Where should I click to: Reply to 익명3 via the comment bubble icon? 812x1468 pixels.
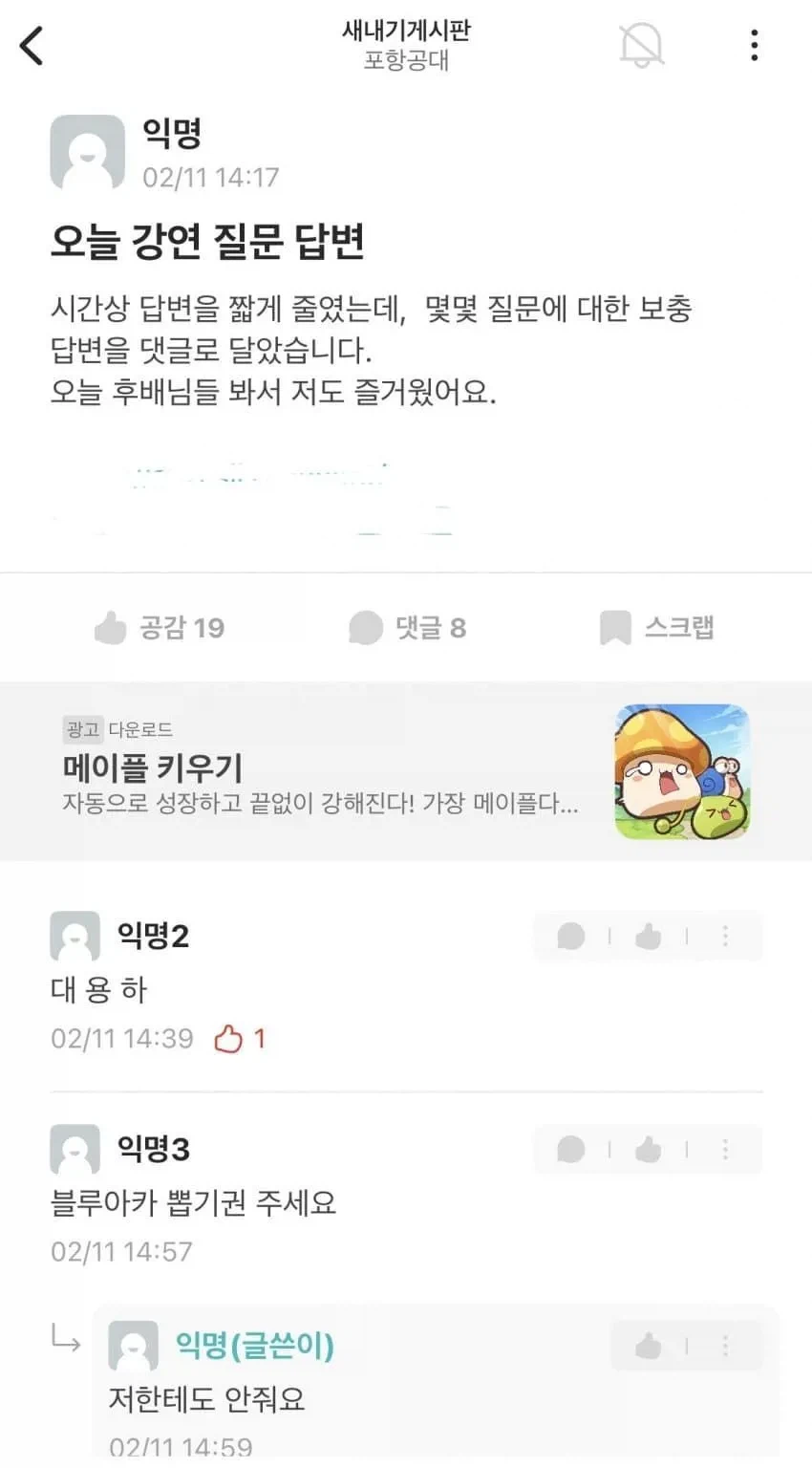[571, 1150]
